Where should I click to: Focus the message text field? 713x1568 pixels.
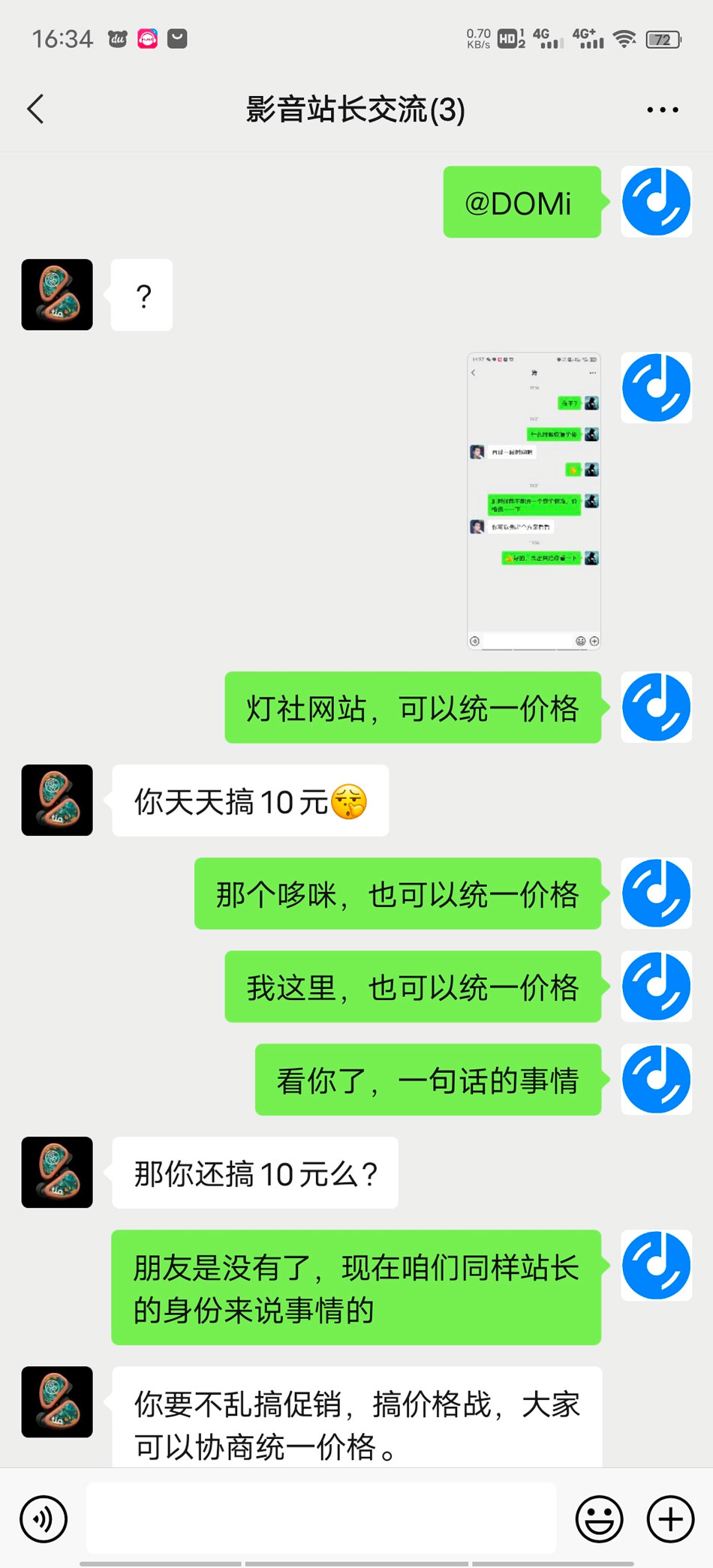[321, 1518]
